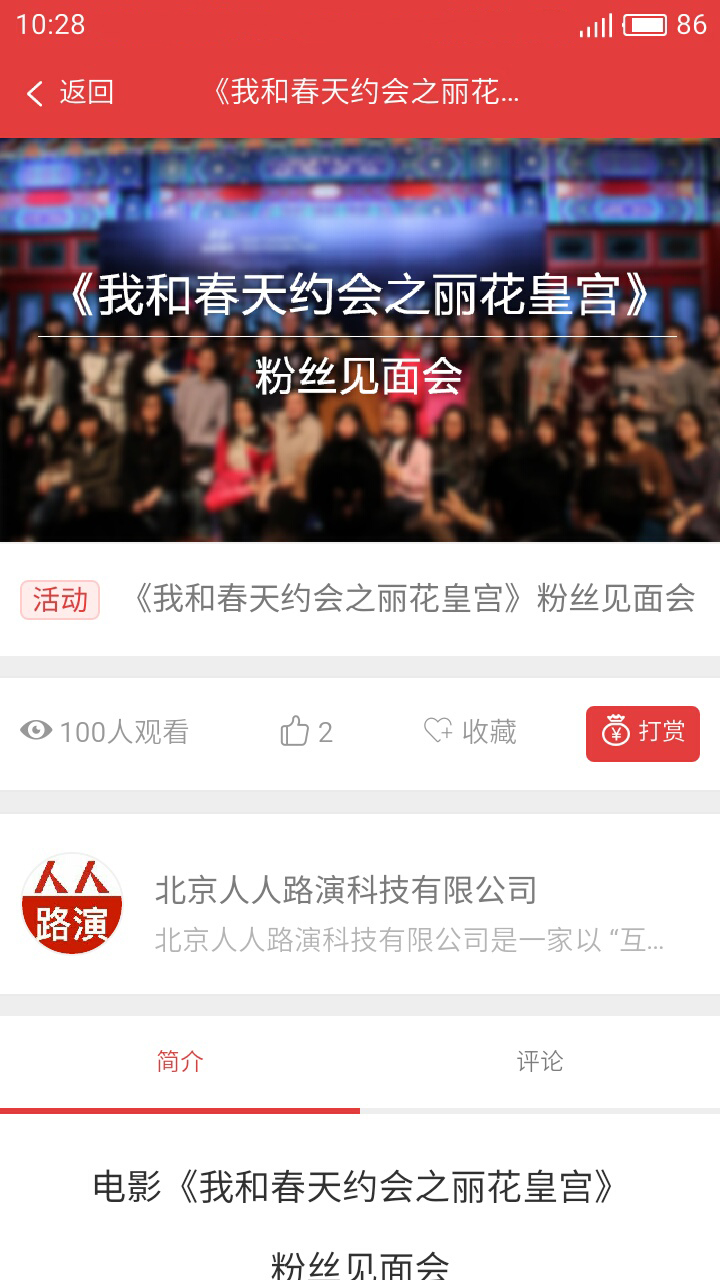
Task: Go back using the 返回 button
Action: tap(70, 93)
